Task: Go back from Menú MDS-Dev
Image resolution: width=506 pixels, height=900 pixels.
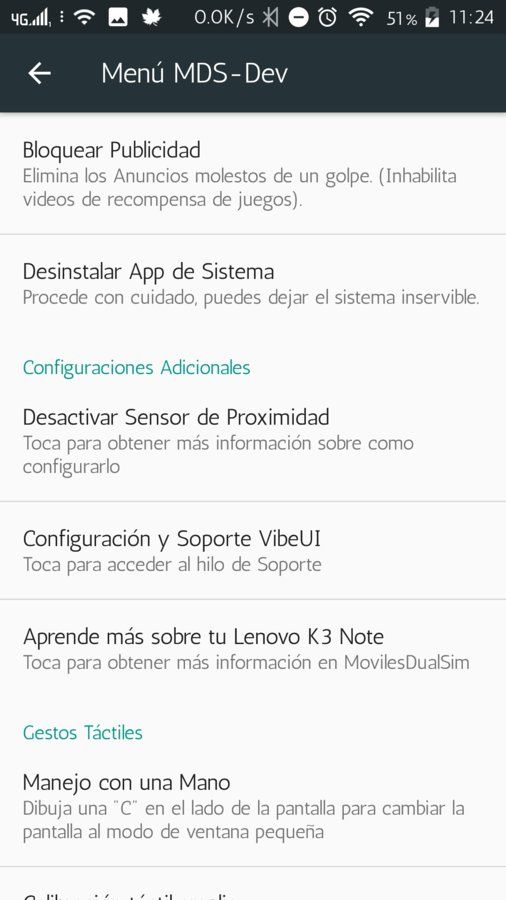Action: click(x=40, y=73)
